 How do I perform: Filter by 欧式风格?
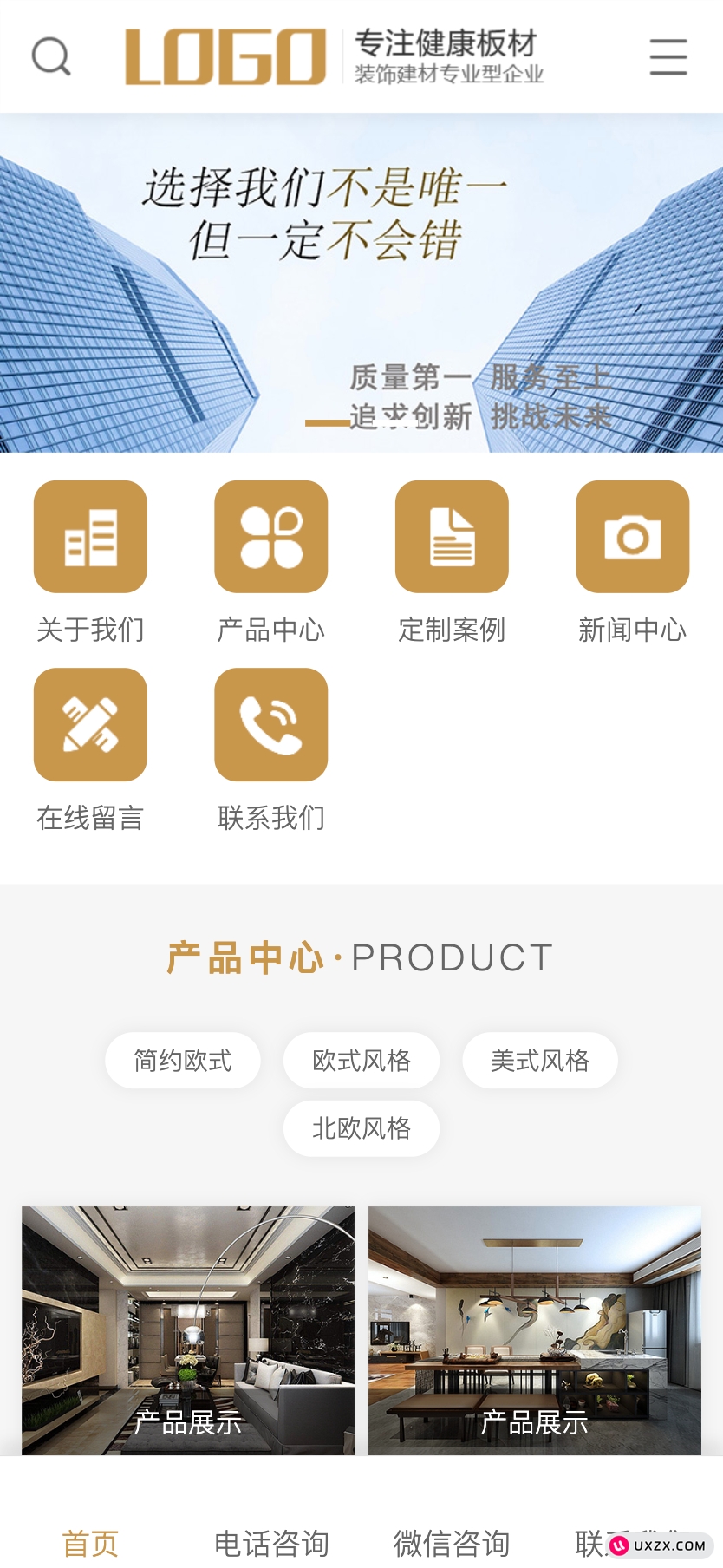361,1060
